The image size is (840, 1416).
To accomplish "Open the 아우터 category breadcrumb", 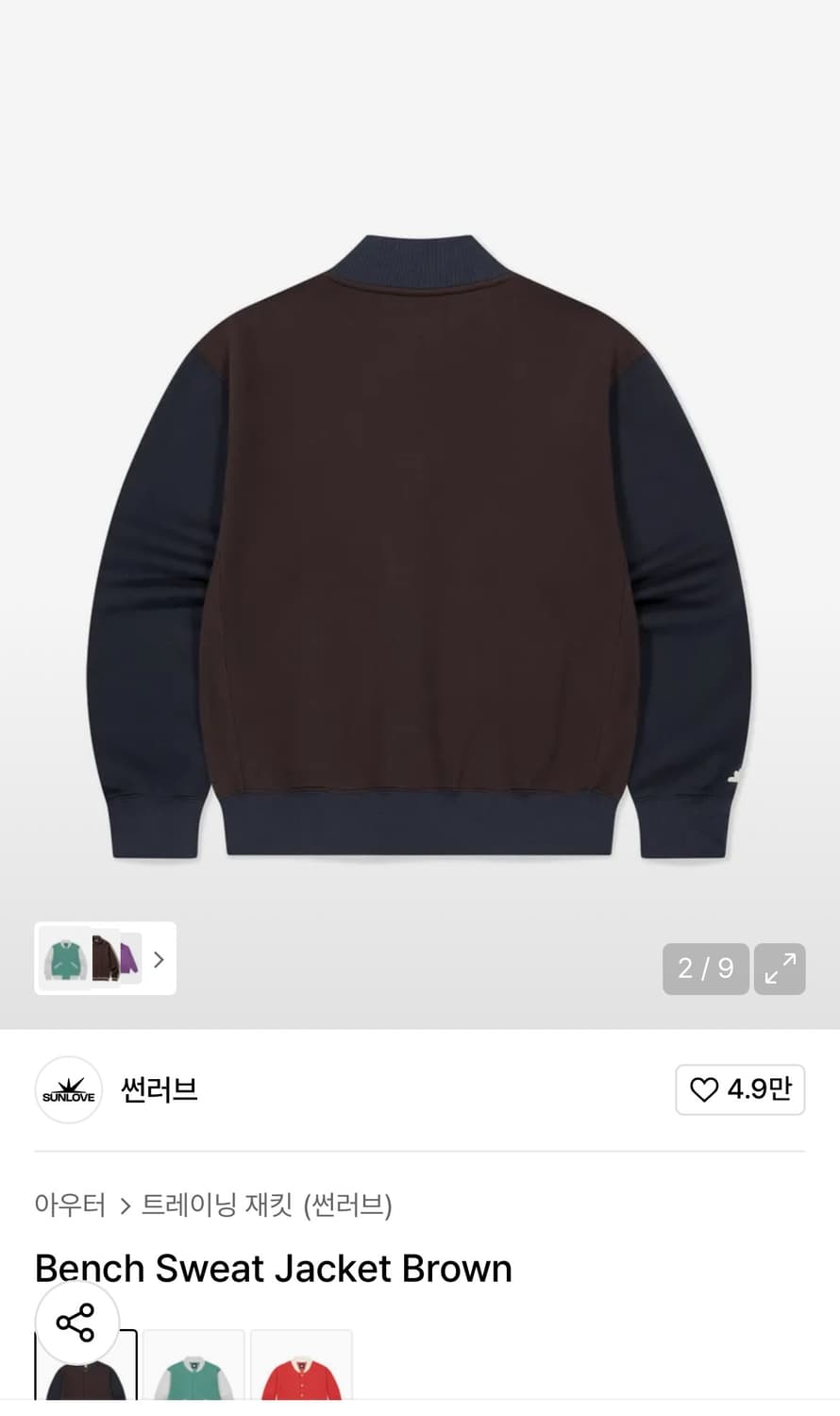I will (x=70, y=1206).
